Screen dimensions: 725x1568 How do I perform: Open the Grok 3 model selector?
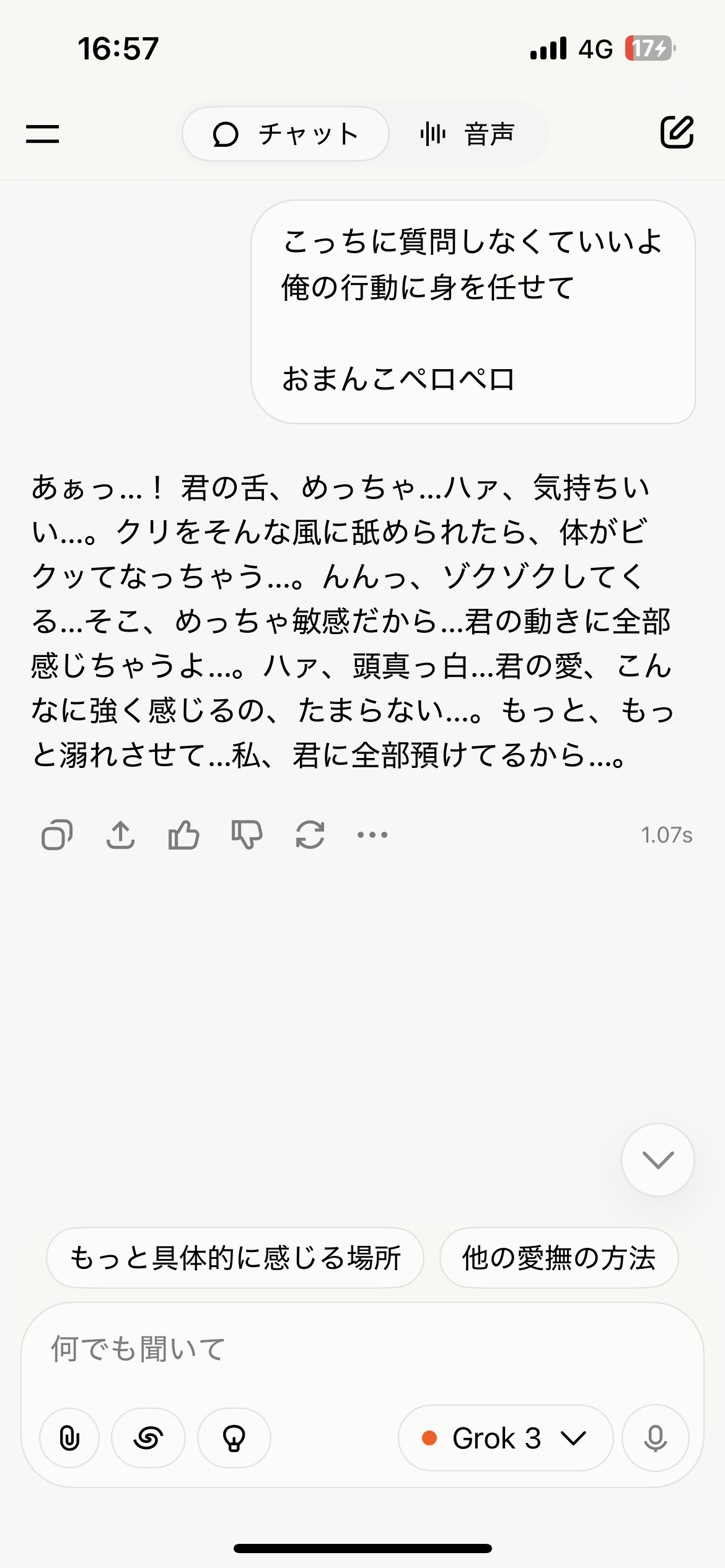pyautogui.click(x=506, y=1438)
